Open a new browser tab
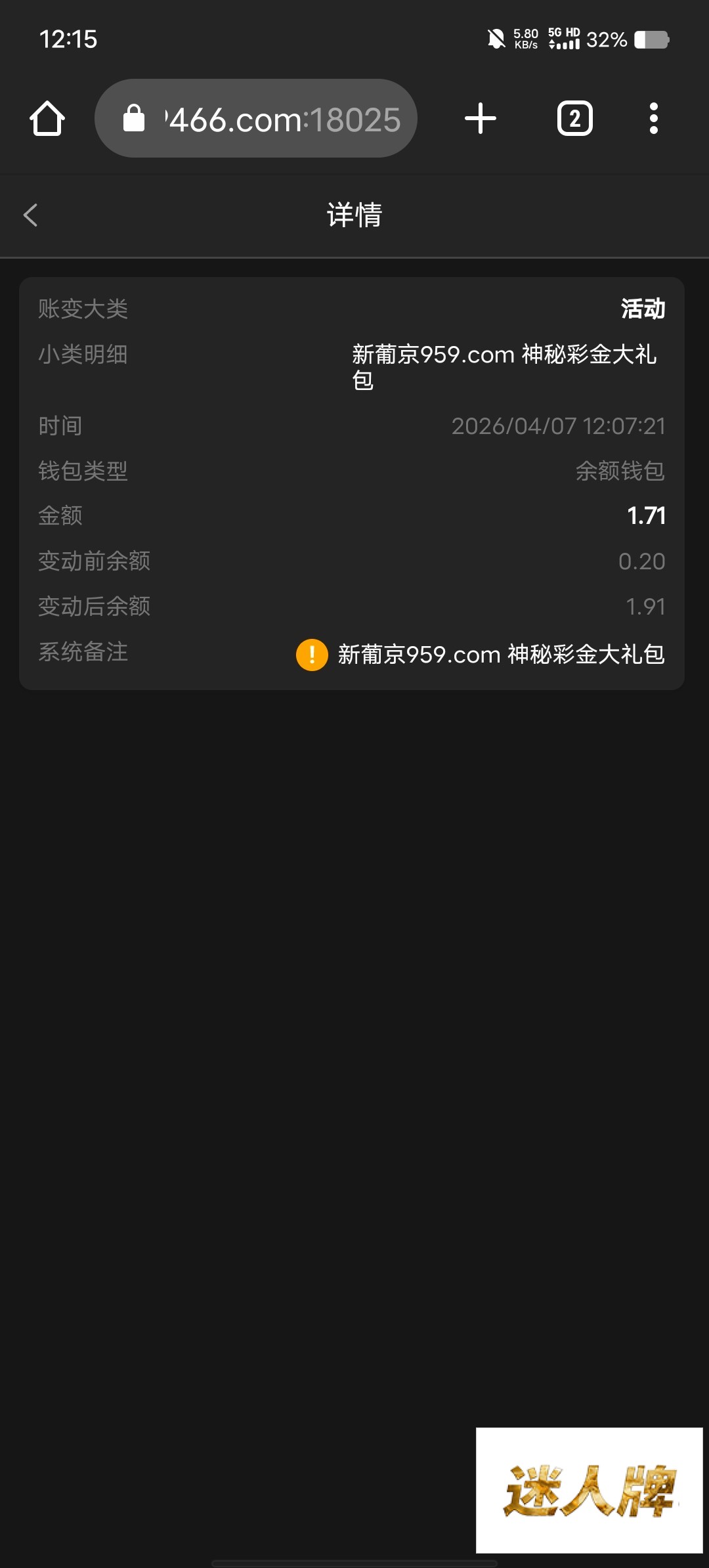The image size is (709, 1568). coord(481,119)
